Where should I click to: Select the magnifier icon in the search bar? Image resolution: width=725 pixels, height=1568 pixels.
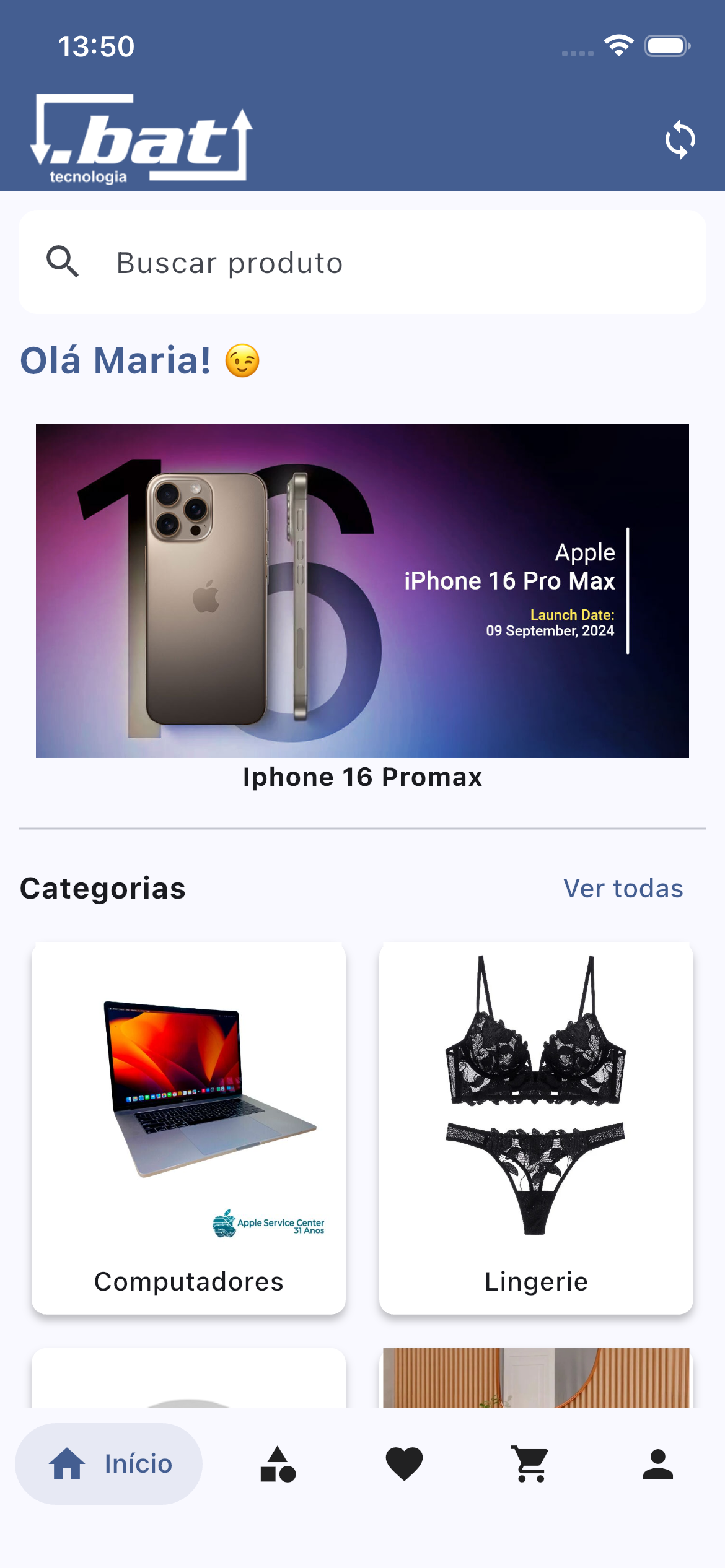64,261
